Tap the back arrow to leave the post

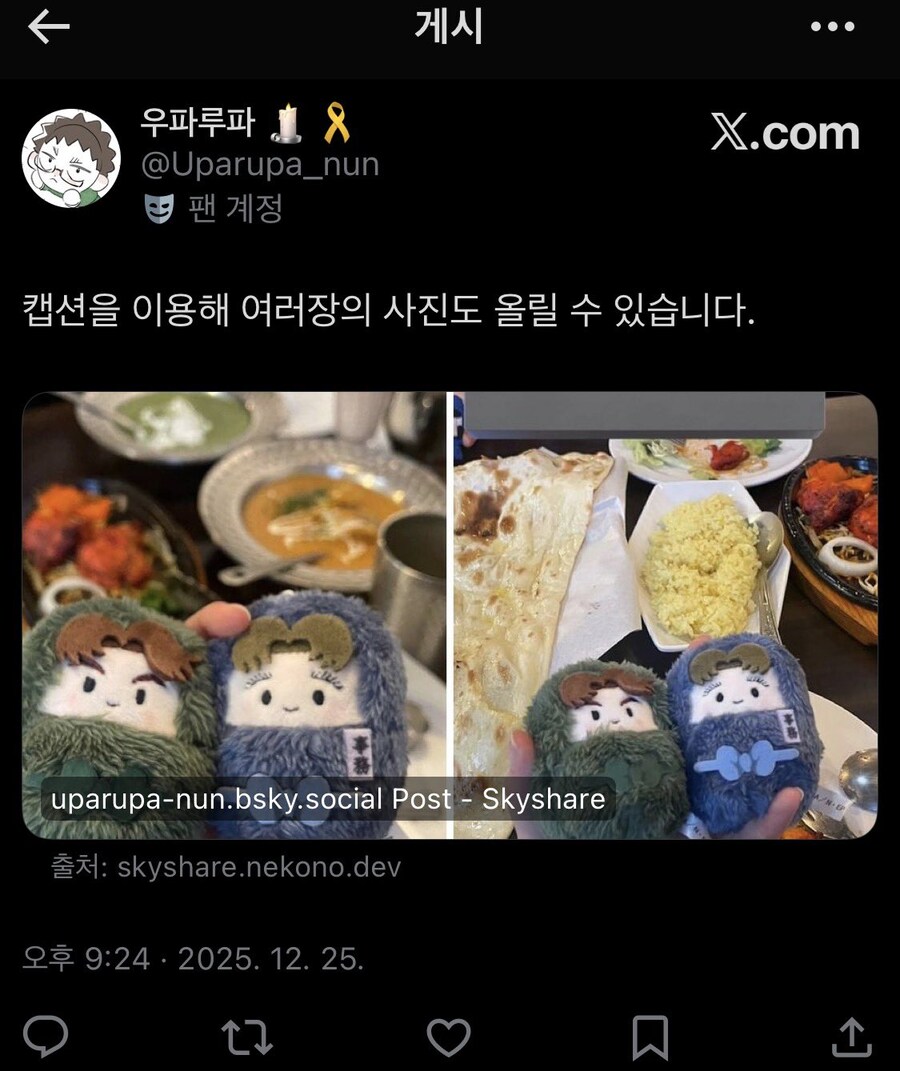[x=47, y=29]
